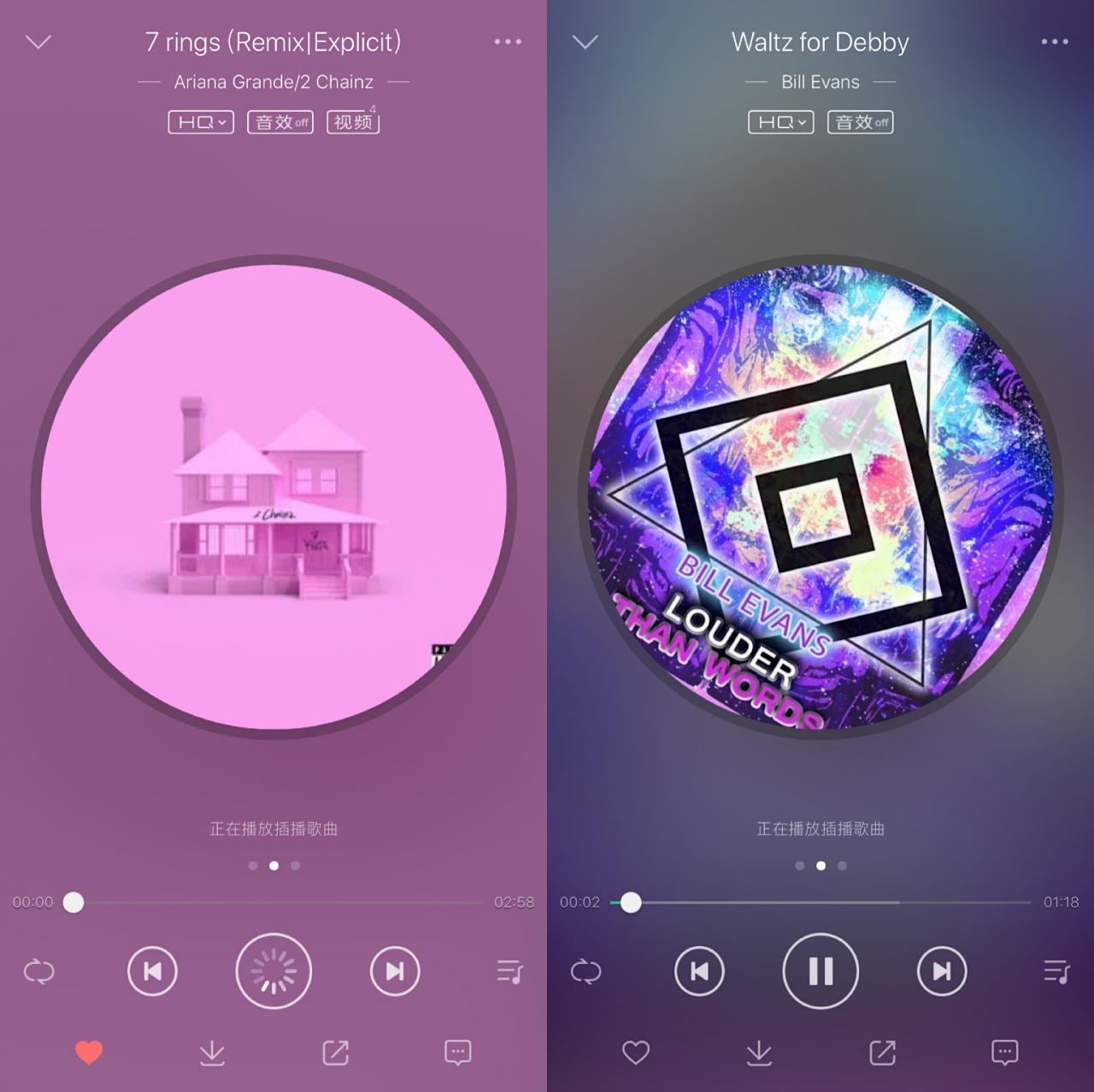The height and width of the screenshot is (1092, 1094).
Task: Go to previous track from 7 rings
Action: [152, 972]
